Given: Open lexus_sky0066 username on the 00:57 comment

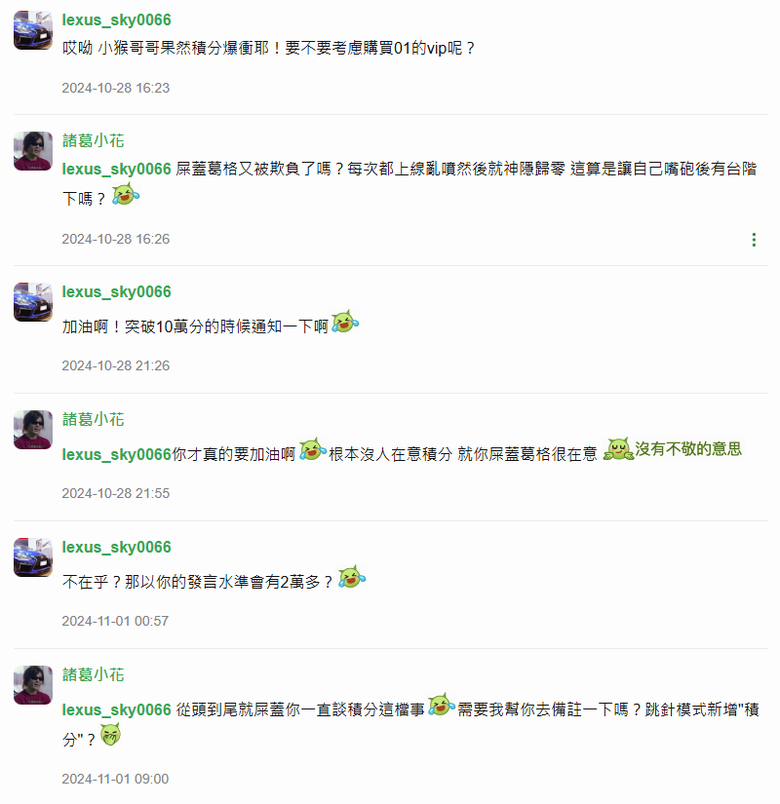Looking at the screenshot, I should click(116, 547).
